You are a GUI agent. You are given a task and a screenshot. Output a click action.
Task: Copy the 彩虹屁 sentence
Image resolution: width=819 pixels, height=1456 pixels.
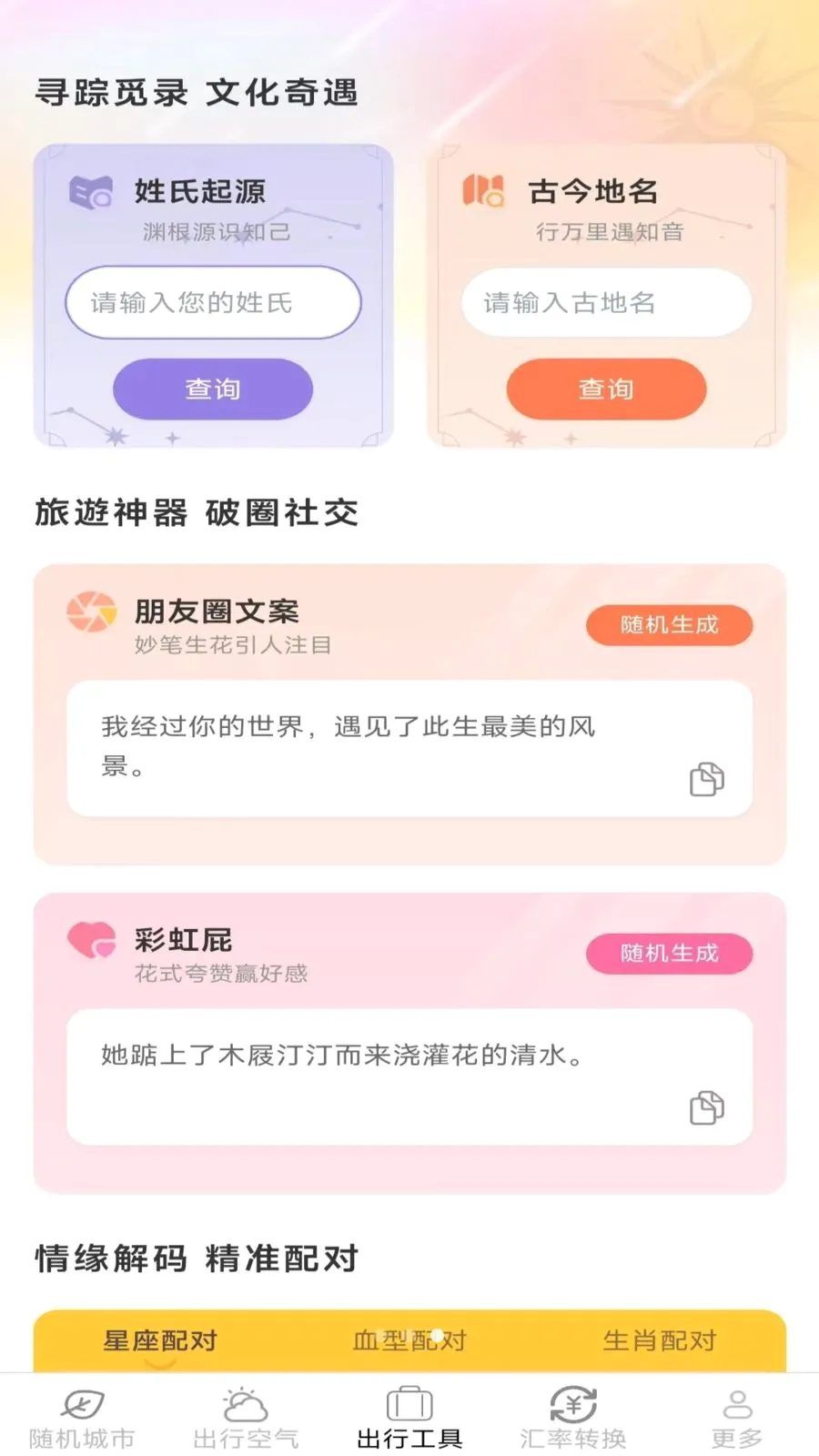point(707,1107)
